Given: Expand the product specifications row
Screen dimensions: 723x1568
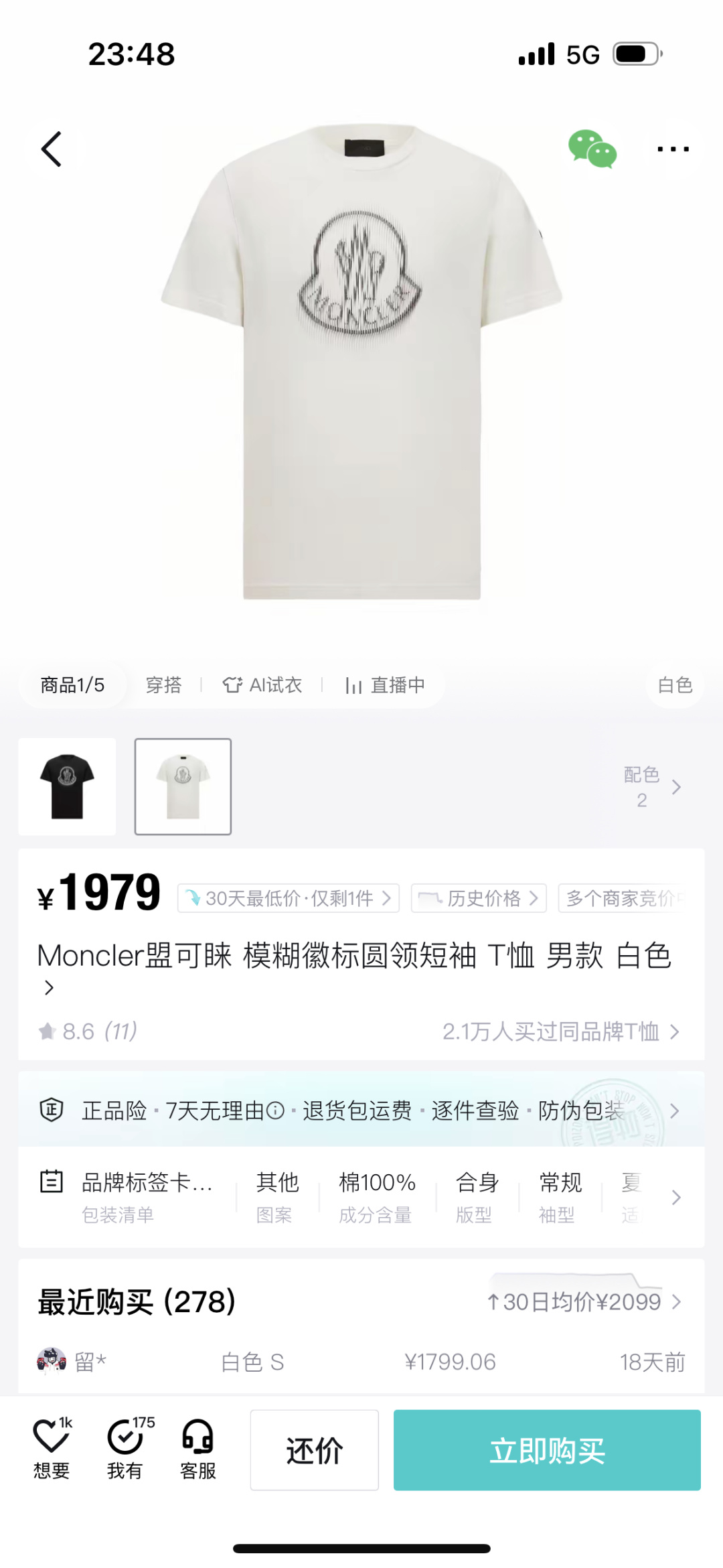Looking at the screenshot, I should tap(675, 1197).
